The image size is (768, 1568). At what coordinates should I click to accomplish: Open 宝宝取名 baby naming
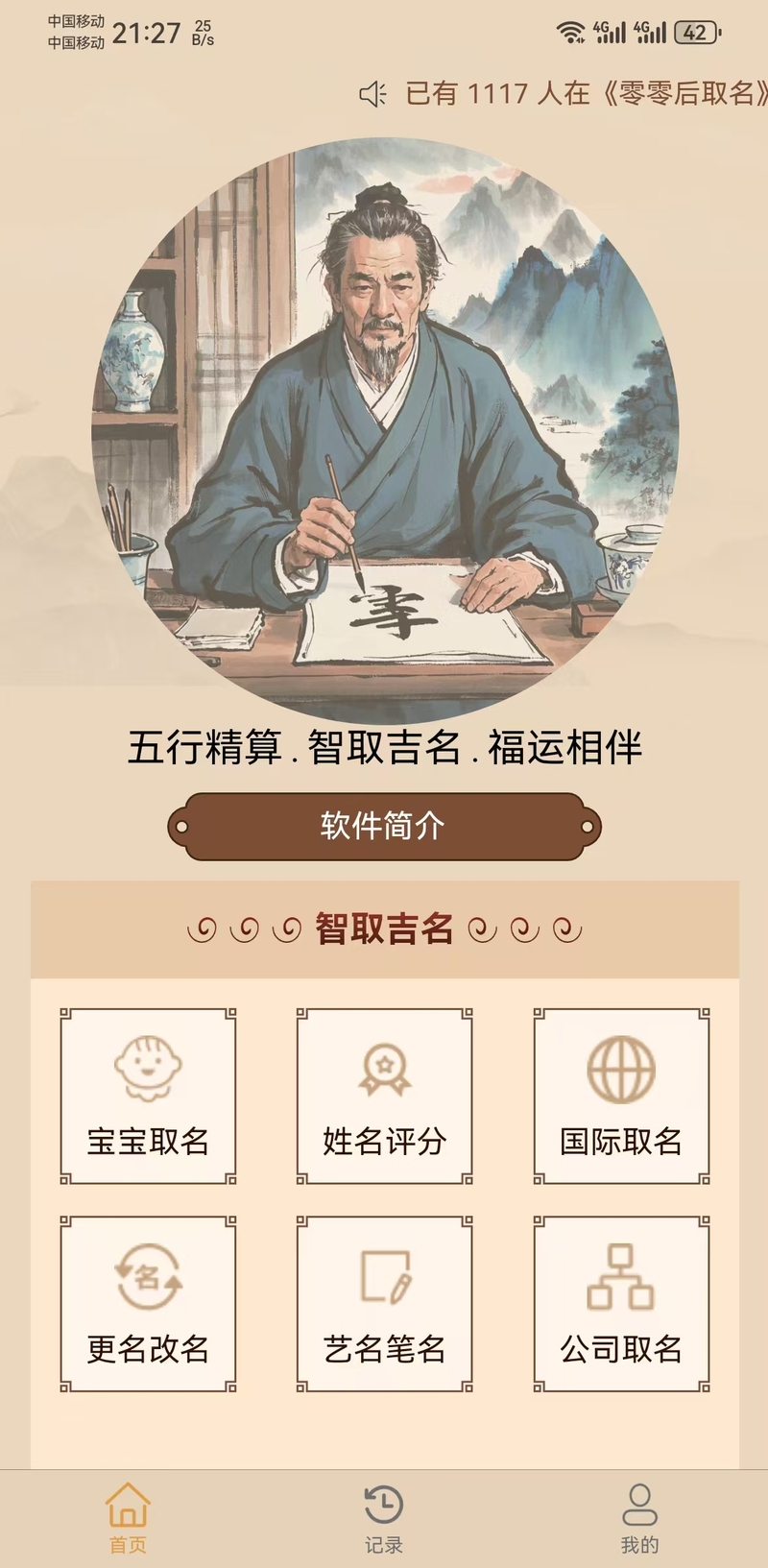pos(148,1097)
